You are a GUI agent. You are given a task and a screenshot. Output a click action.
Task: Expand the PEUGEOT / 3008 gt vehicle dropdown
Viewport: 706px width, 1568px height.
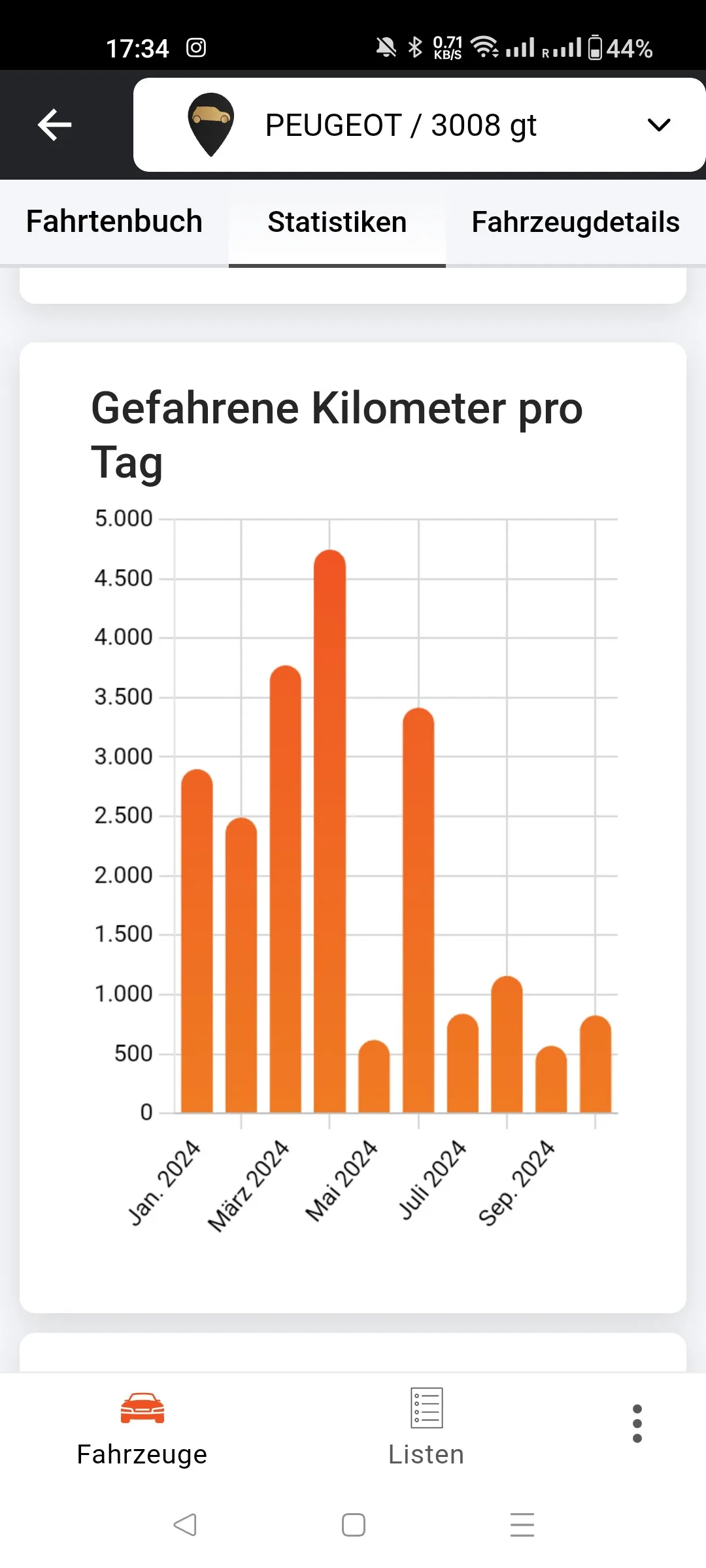click(x=658, y=125)
